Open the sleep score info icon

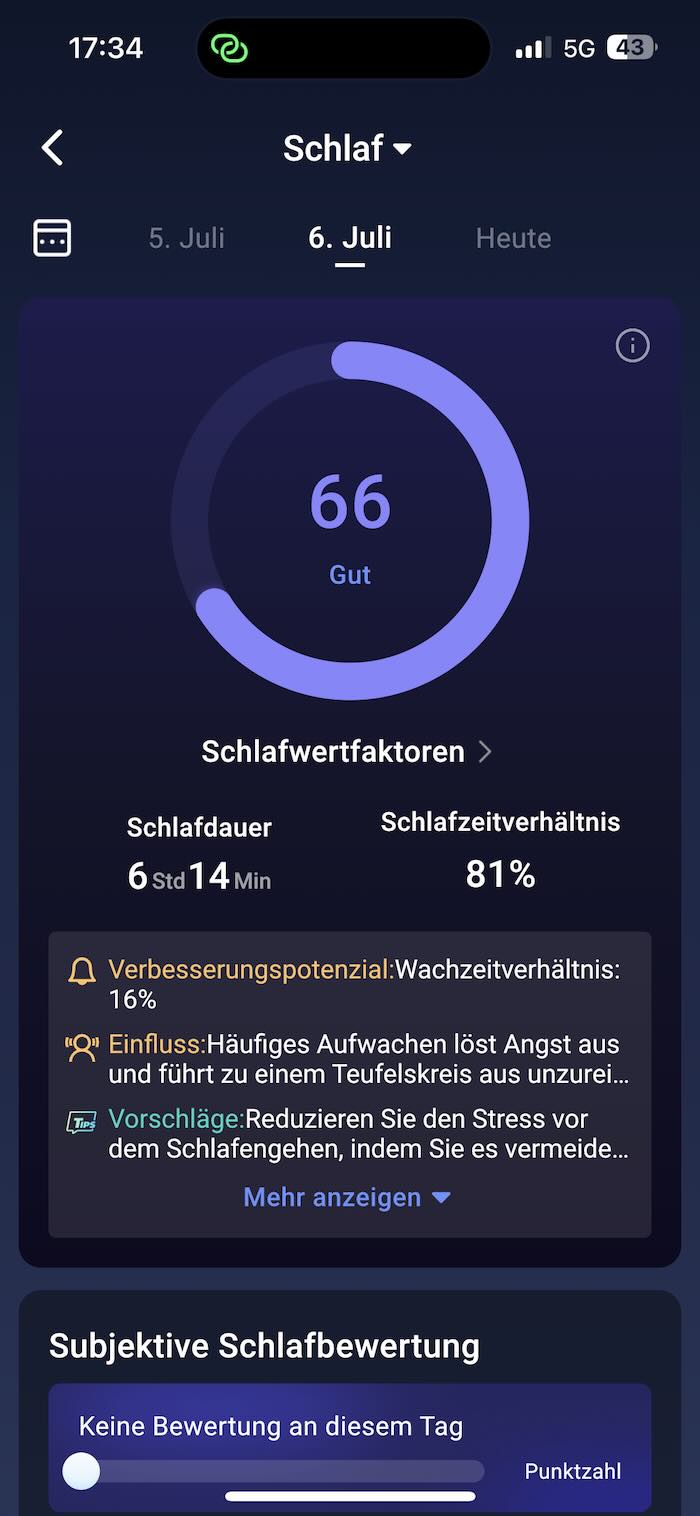(x=632, y=346)
